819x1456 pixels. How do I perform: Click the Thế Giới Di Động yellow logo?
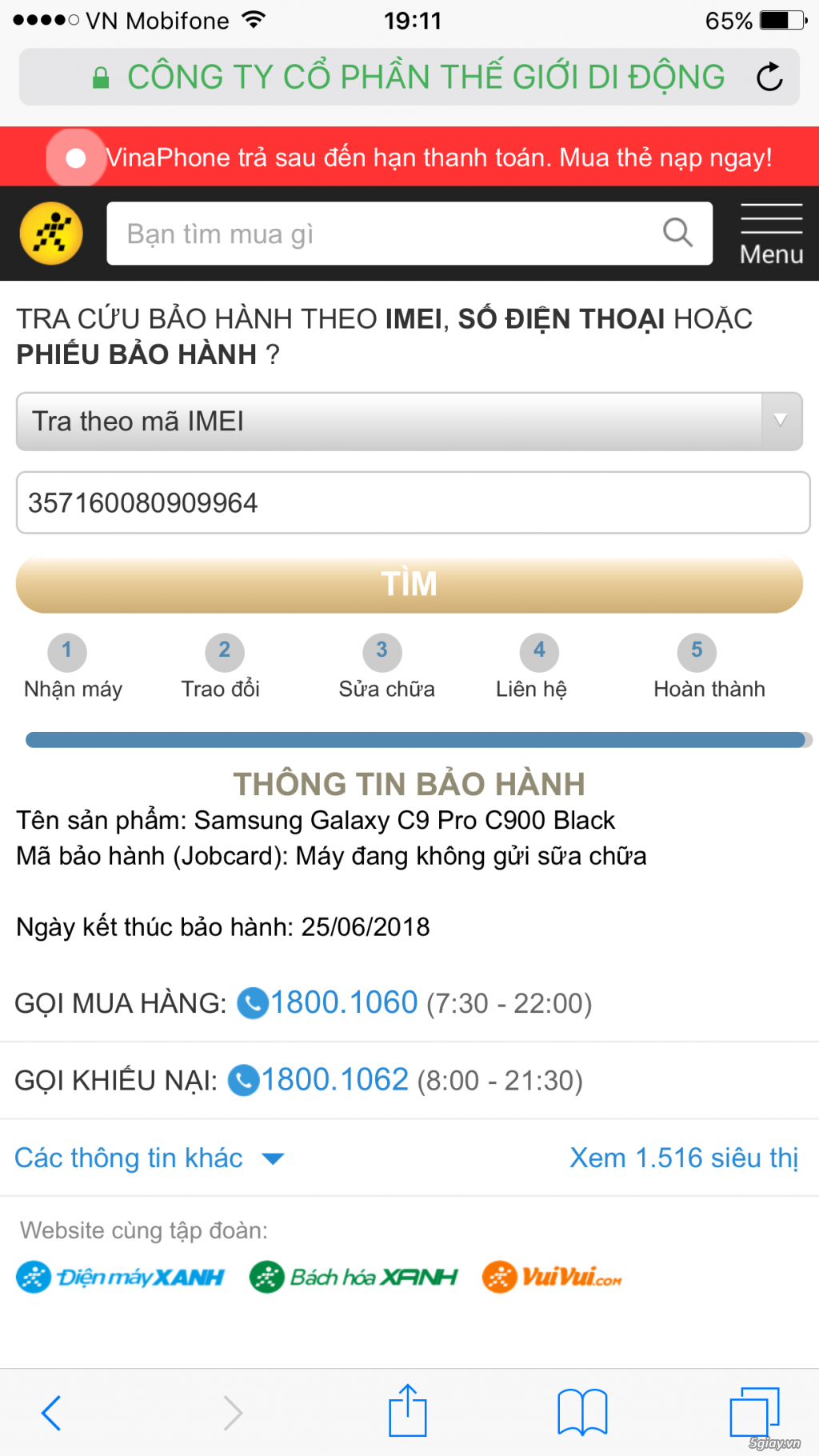point(50,233)
